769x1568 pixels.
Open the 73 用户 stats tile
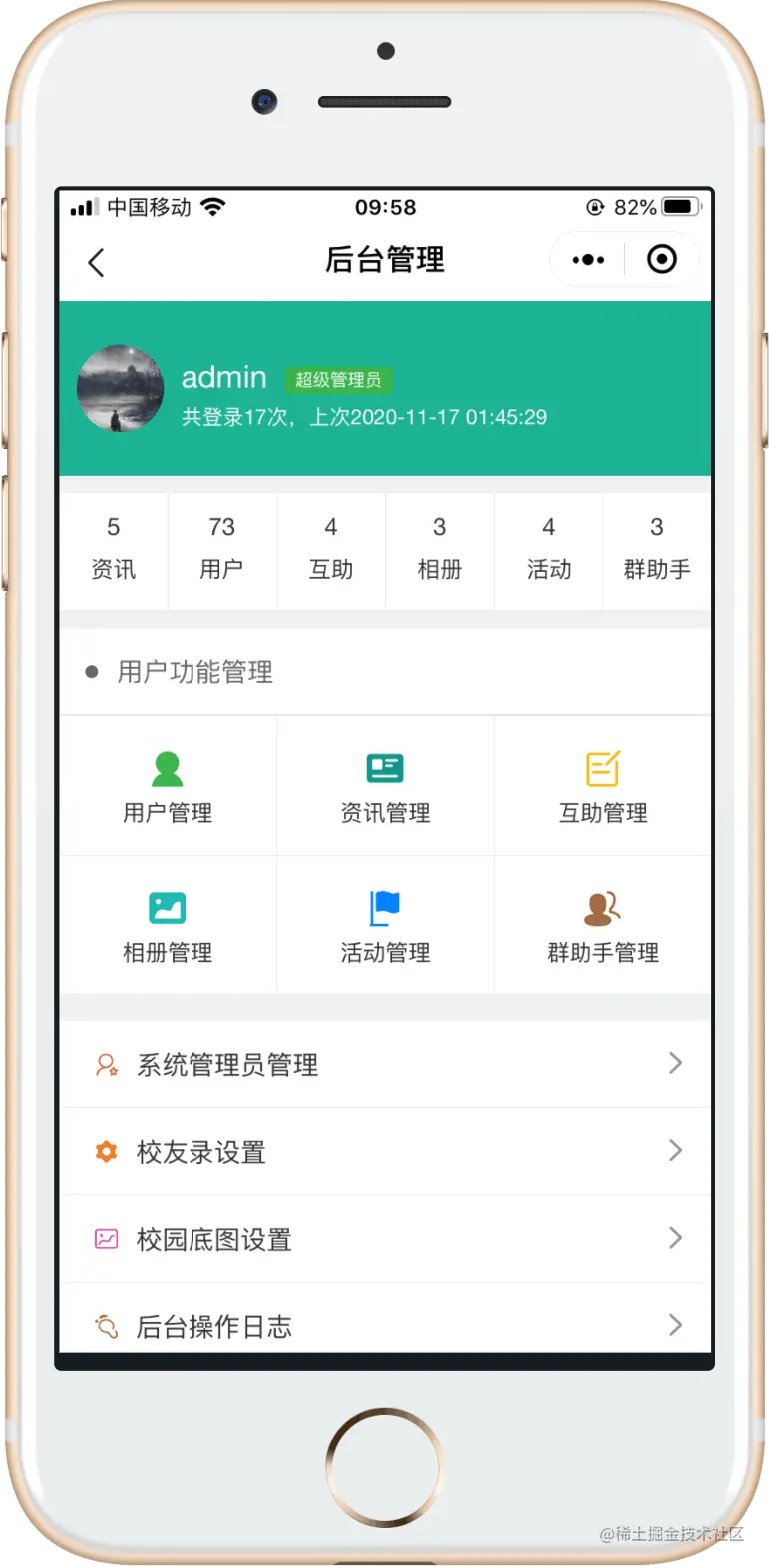(x=221, y=549)
